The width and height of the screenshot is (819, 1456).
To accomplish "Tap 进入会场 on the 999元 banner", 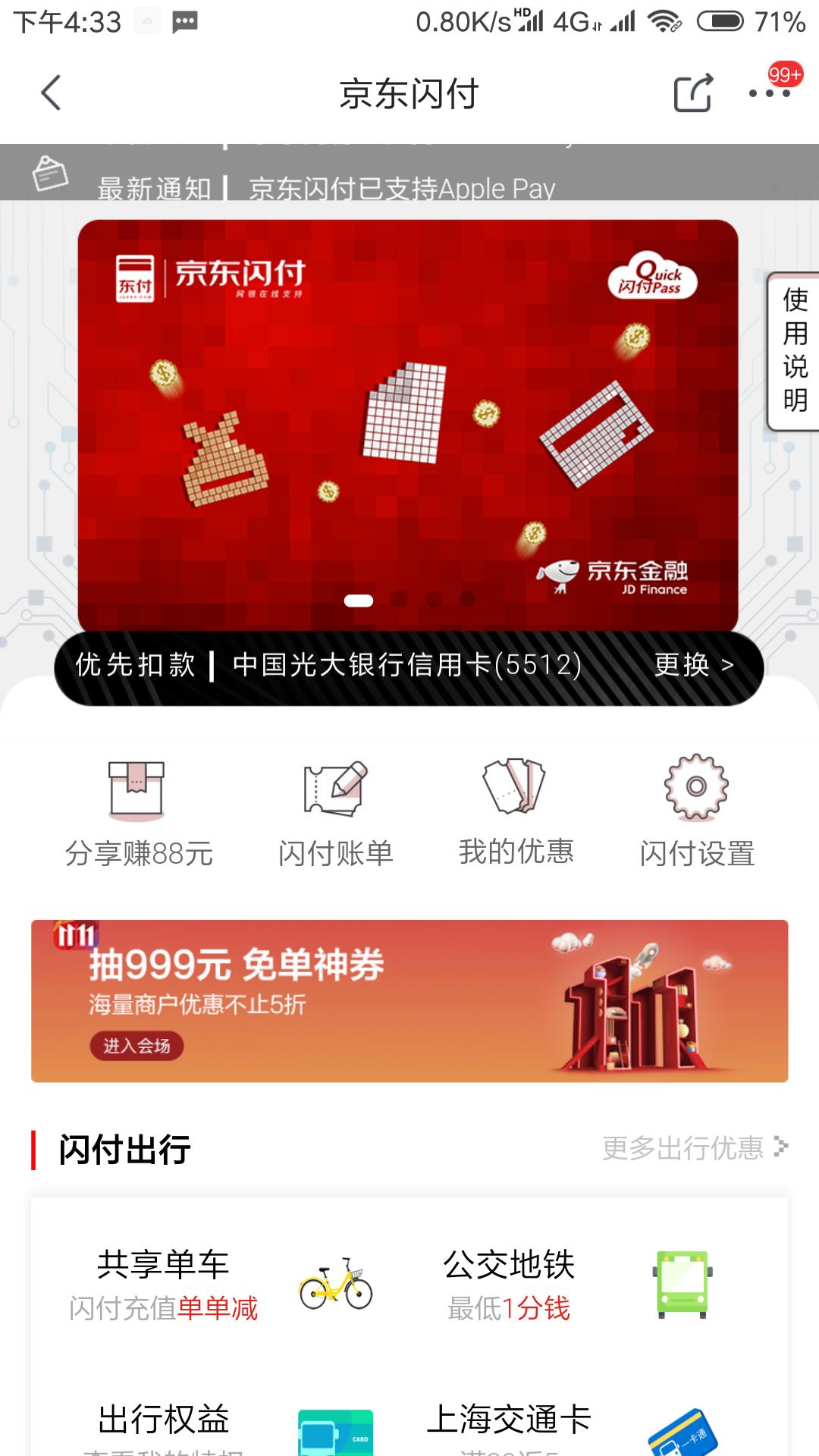I will tap(136, 1046).
